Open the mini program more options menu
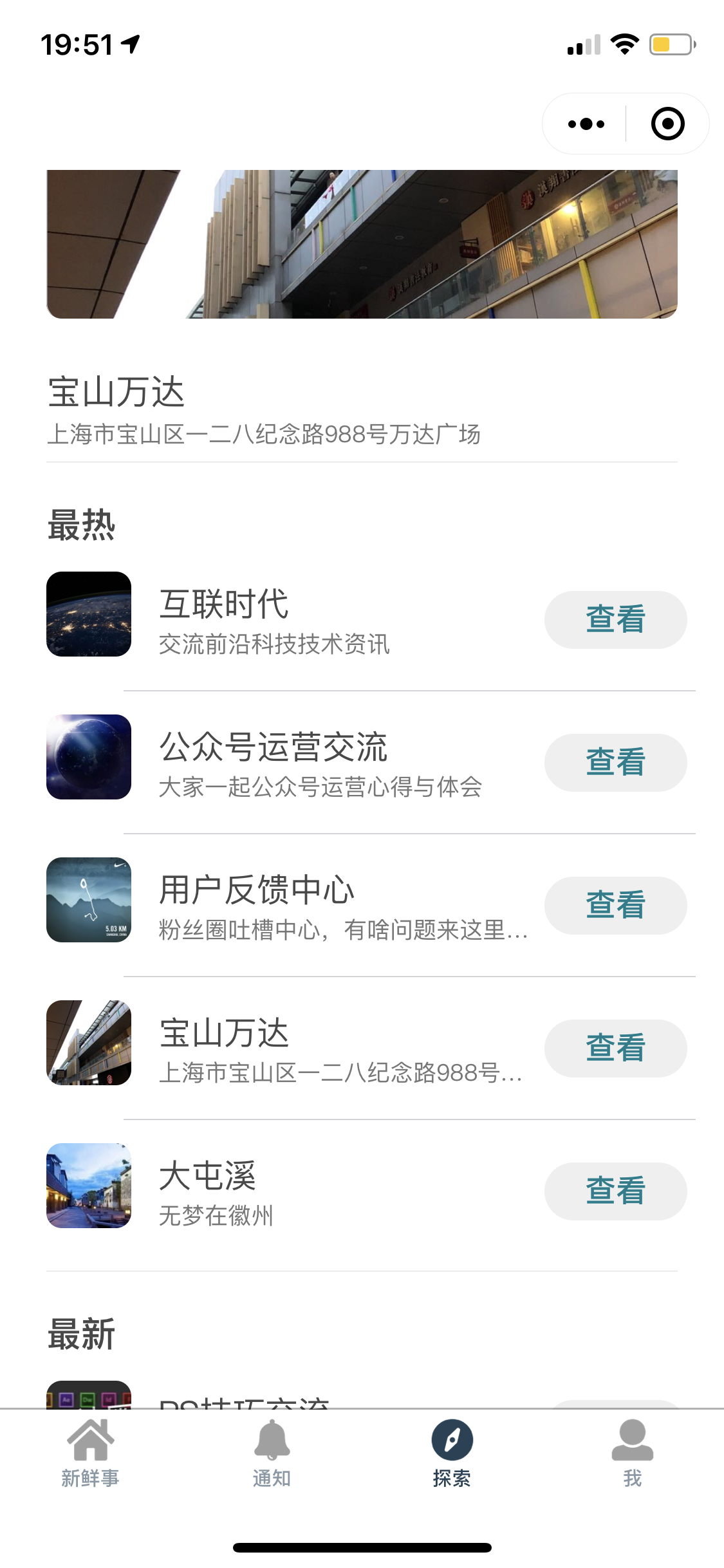The width and height of the screenshot is (724, 1568). point(586,124)
